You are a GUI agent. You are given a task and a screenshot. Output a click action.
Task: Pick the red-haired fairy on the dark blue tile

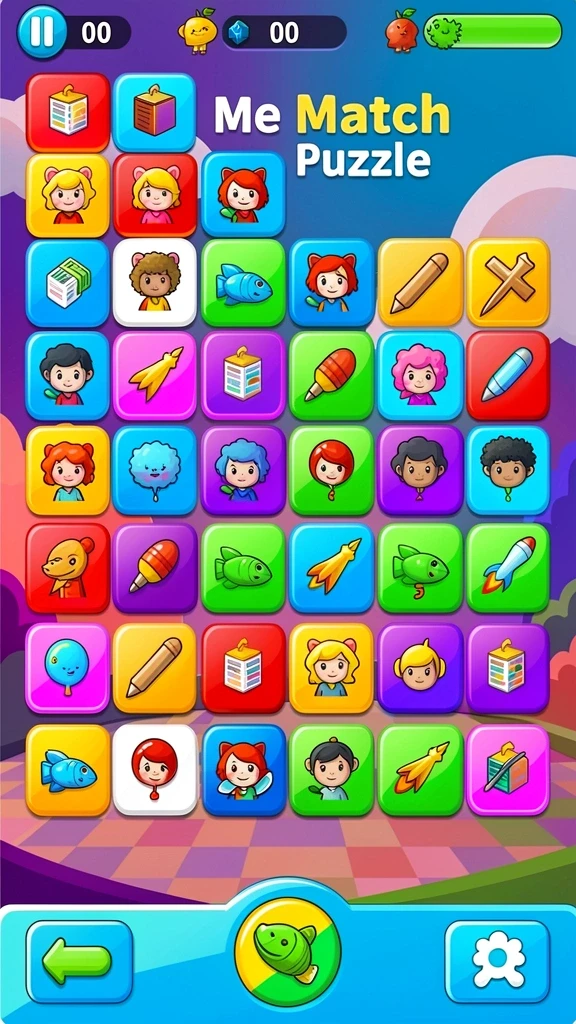pos(244,770)
